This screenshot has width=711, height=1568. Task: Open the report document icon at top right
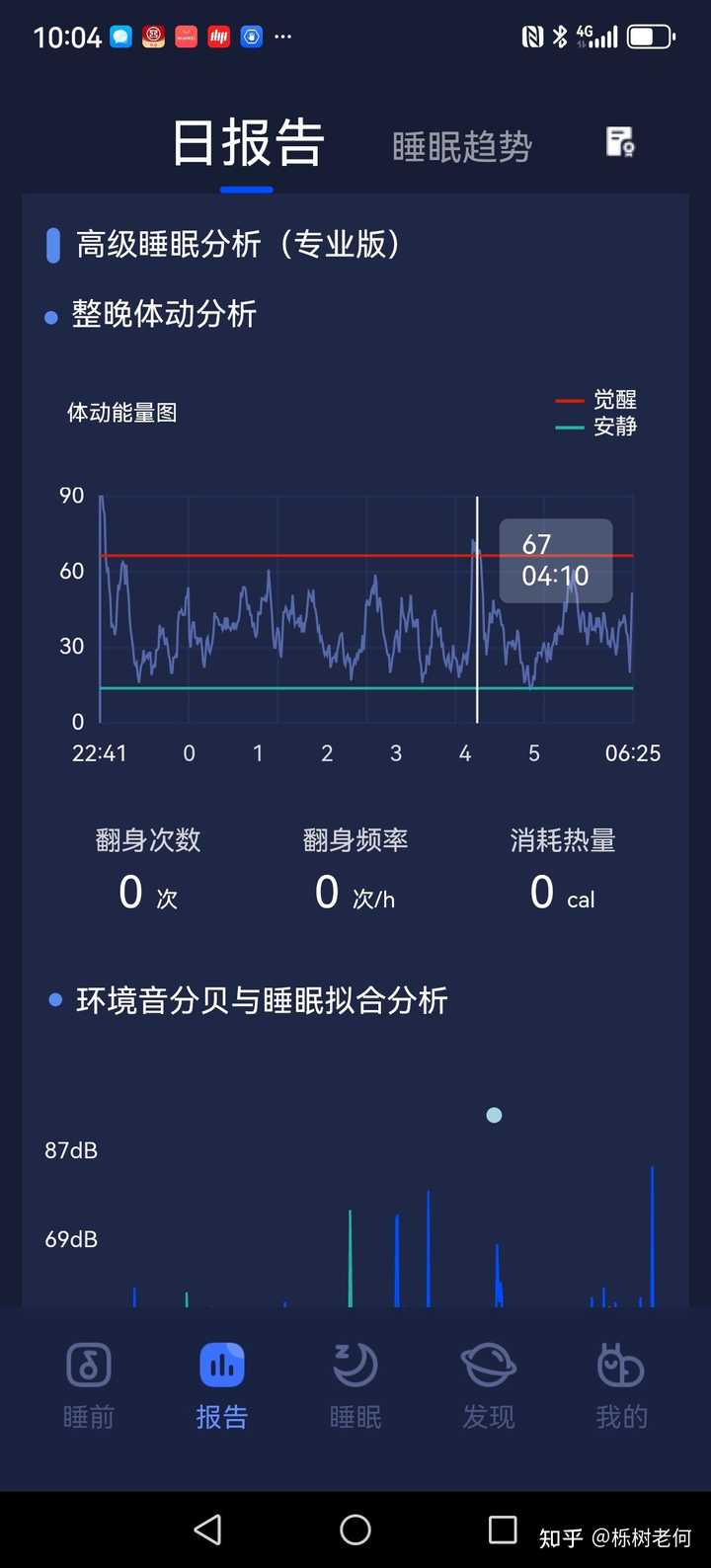pyautogui.click(x=620, y=142)
